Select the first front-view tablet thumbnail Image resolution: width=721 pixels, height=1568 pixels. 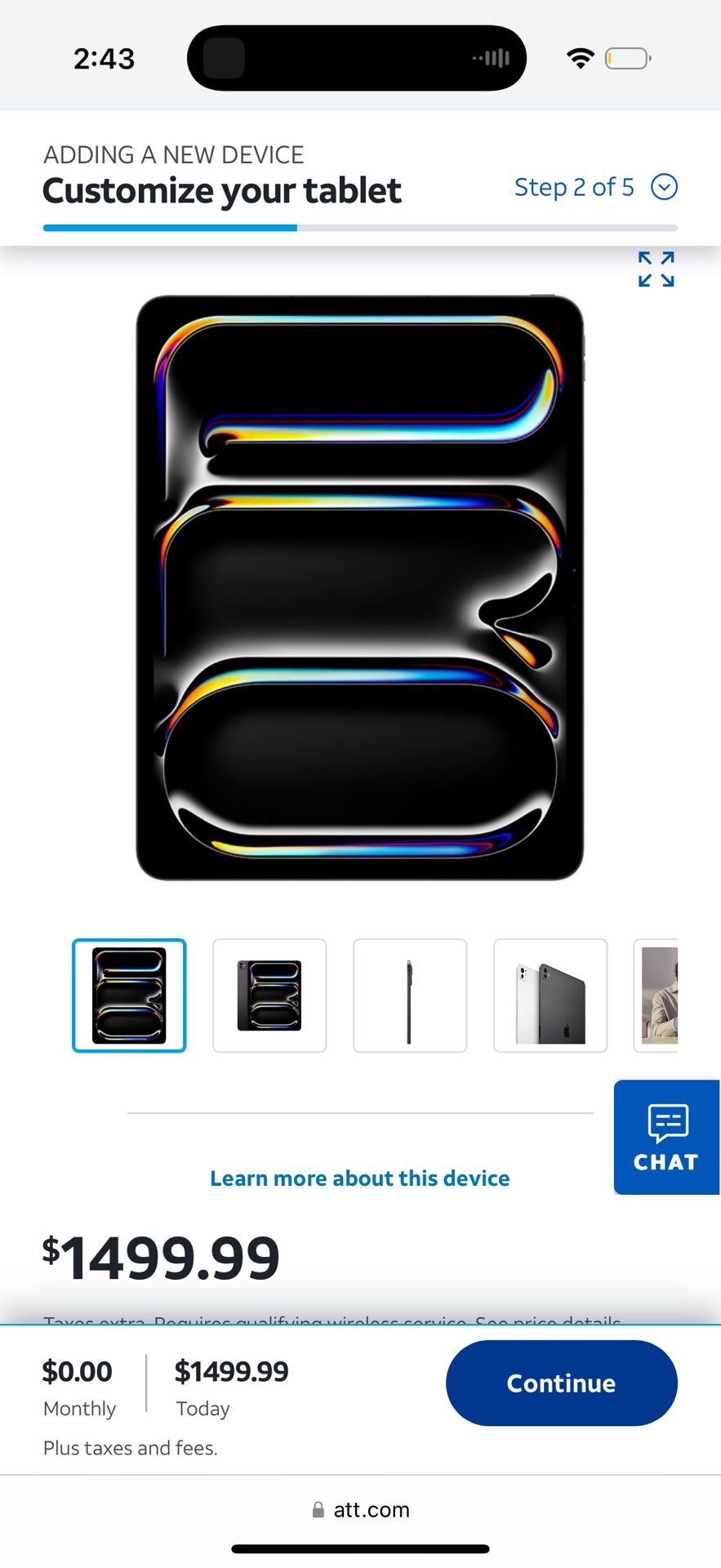click(x=129, y=995)
